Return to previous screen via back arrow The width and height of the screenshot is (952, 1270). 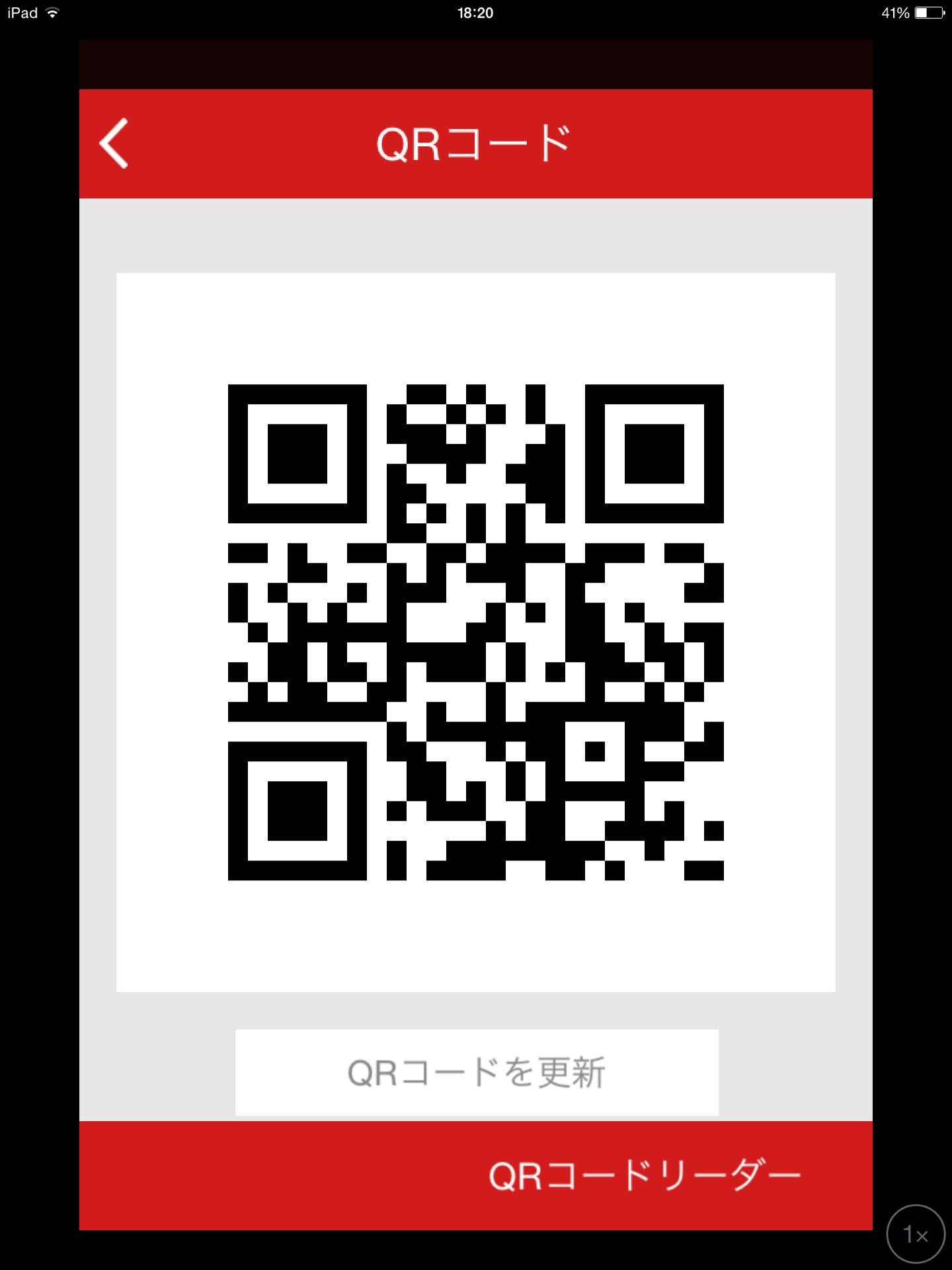click(x=114, y=146)
